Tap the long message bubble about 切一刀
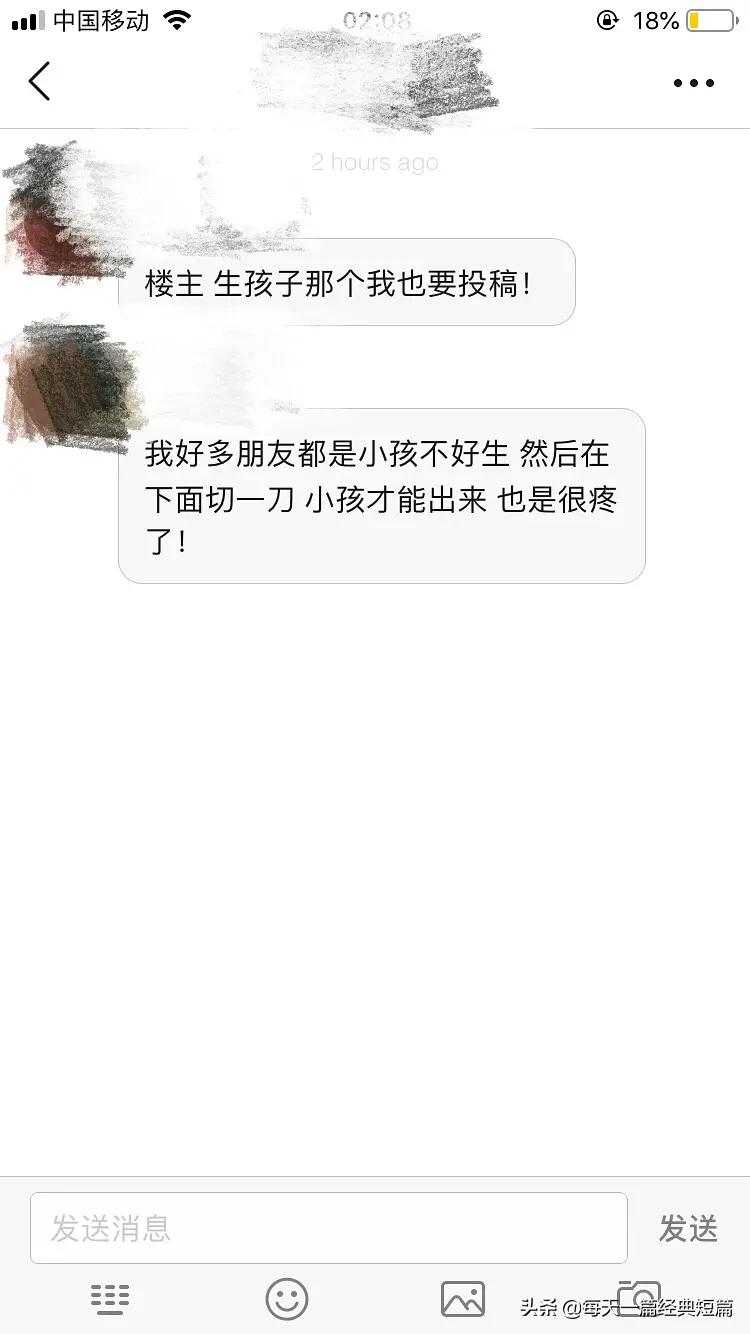 coord(381,496)
